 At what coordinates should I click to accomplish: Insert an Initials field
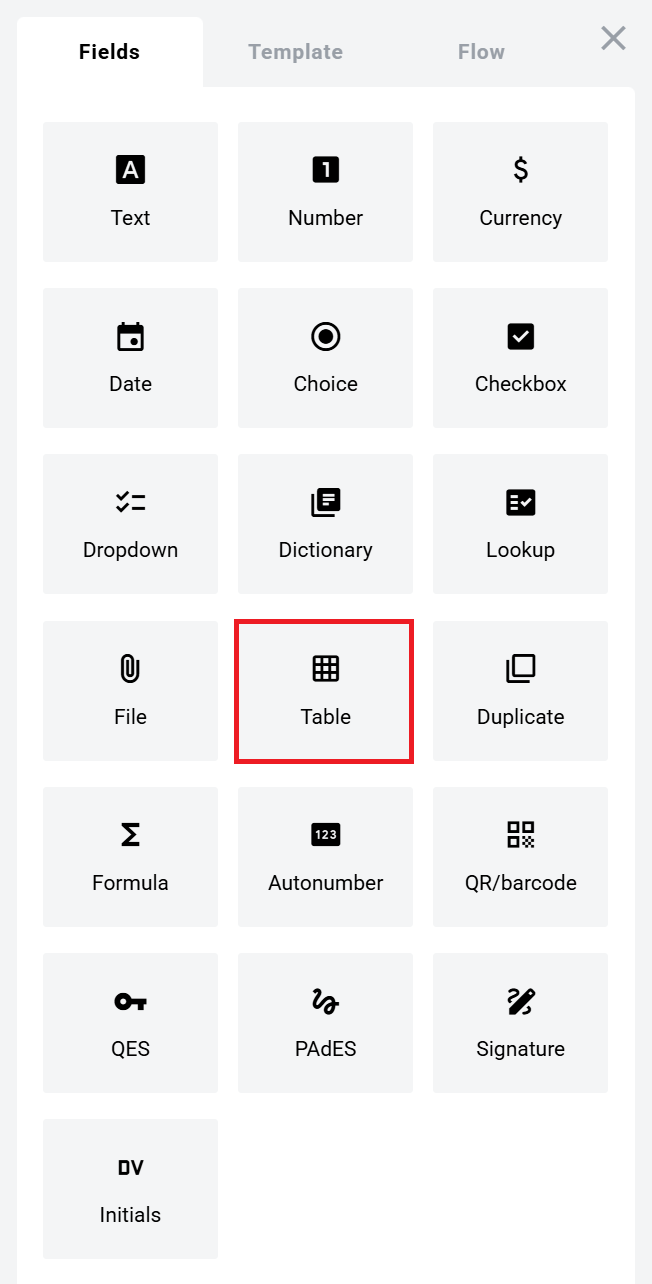pos(130,1188)
